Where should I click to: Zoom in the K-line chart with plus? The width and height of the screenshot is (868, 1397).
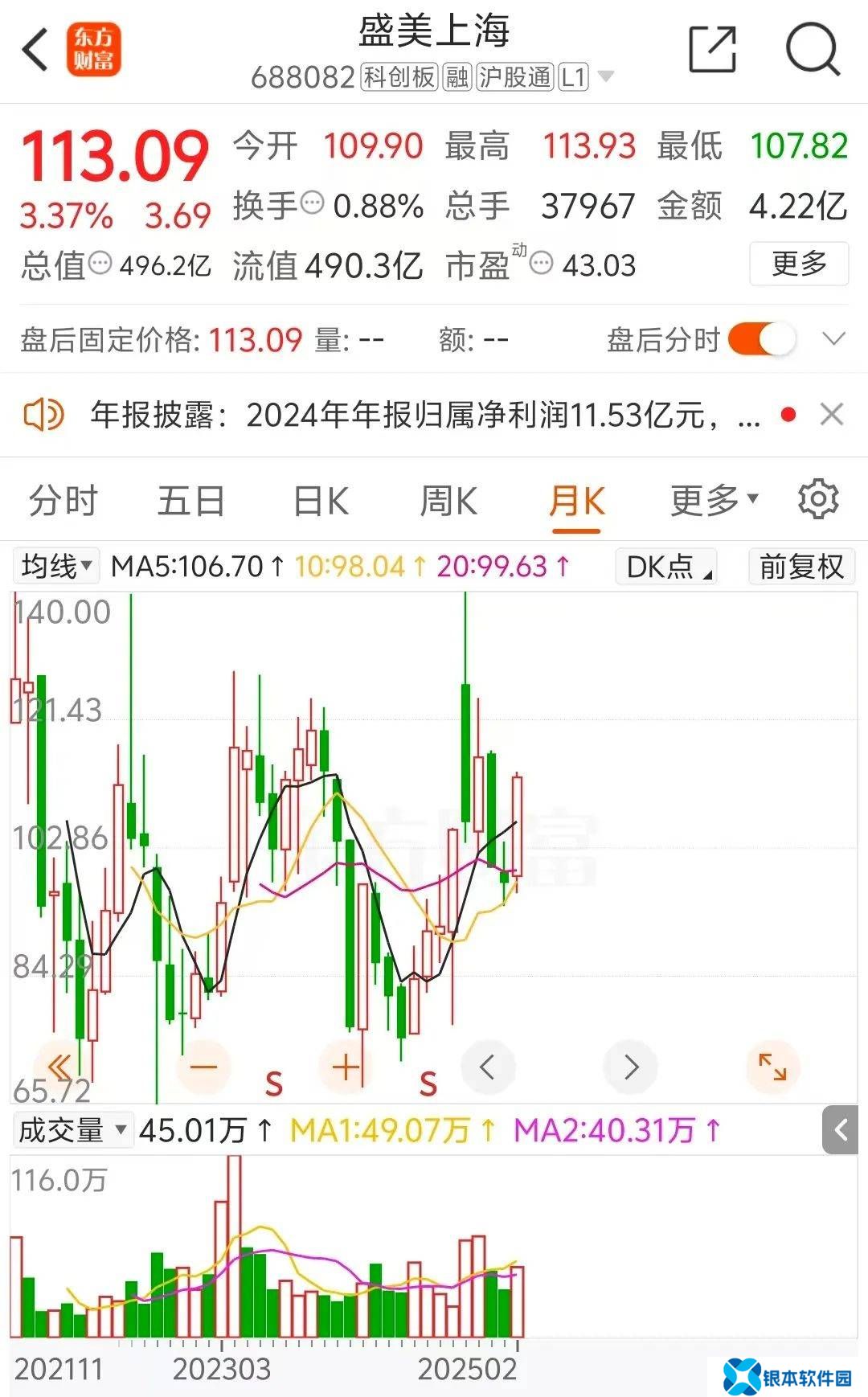[346, 1067]
